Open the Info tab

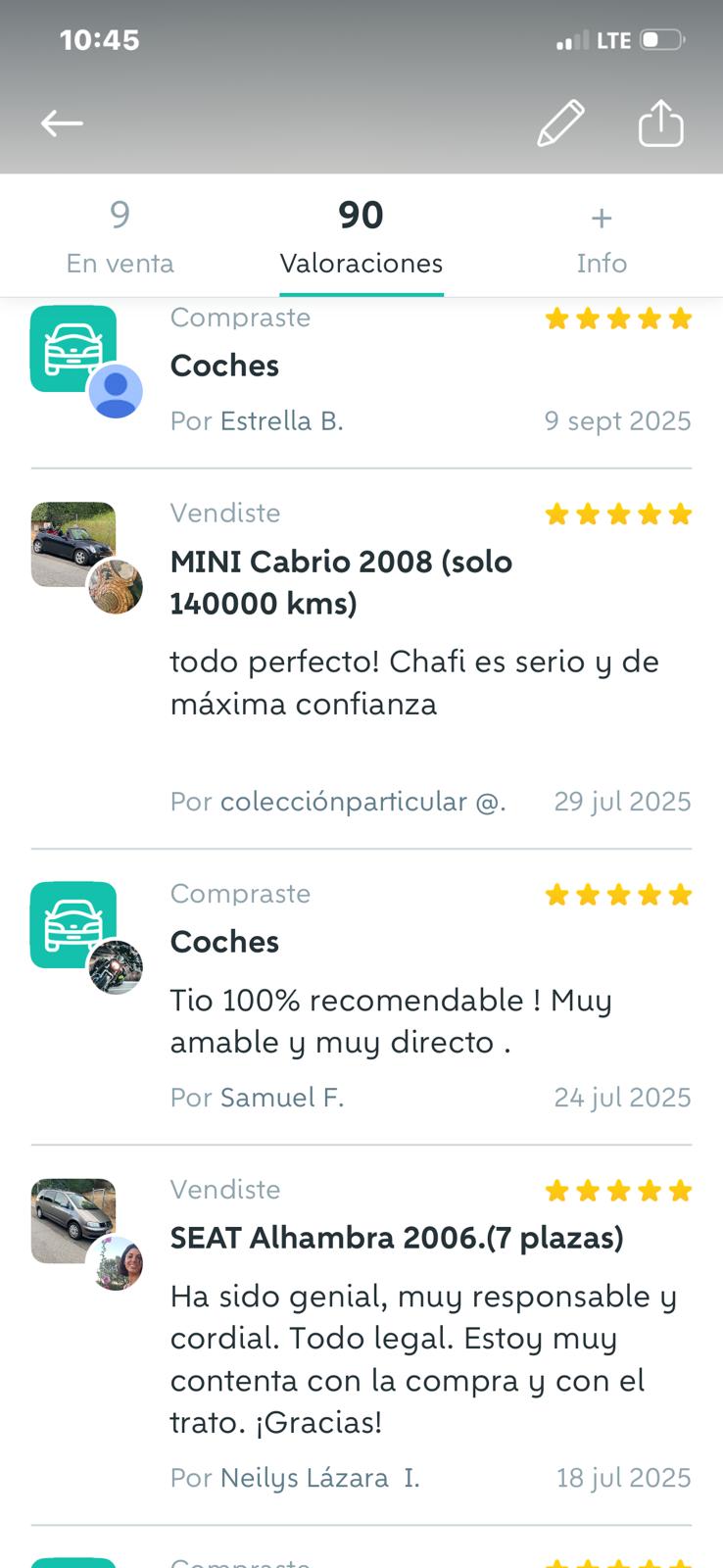[x=602, y=236]
